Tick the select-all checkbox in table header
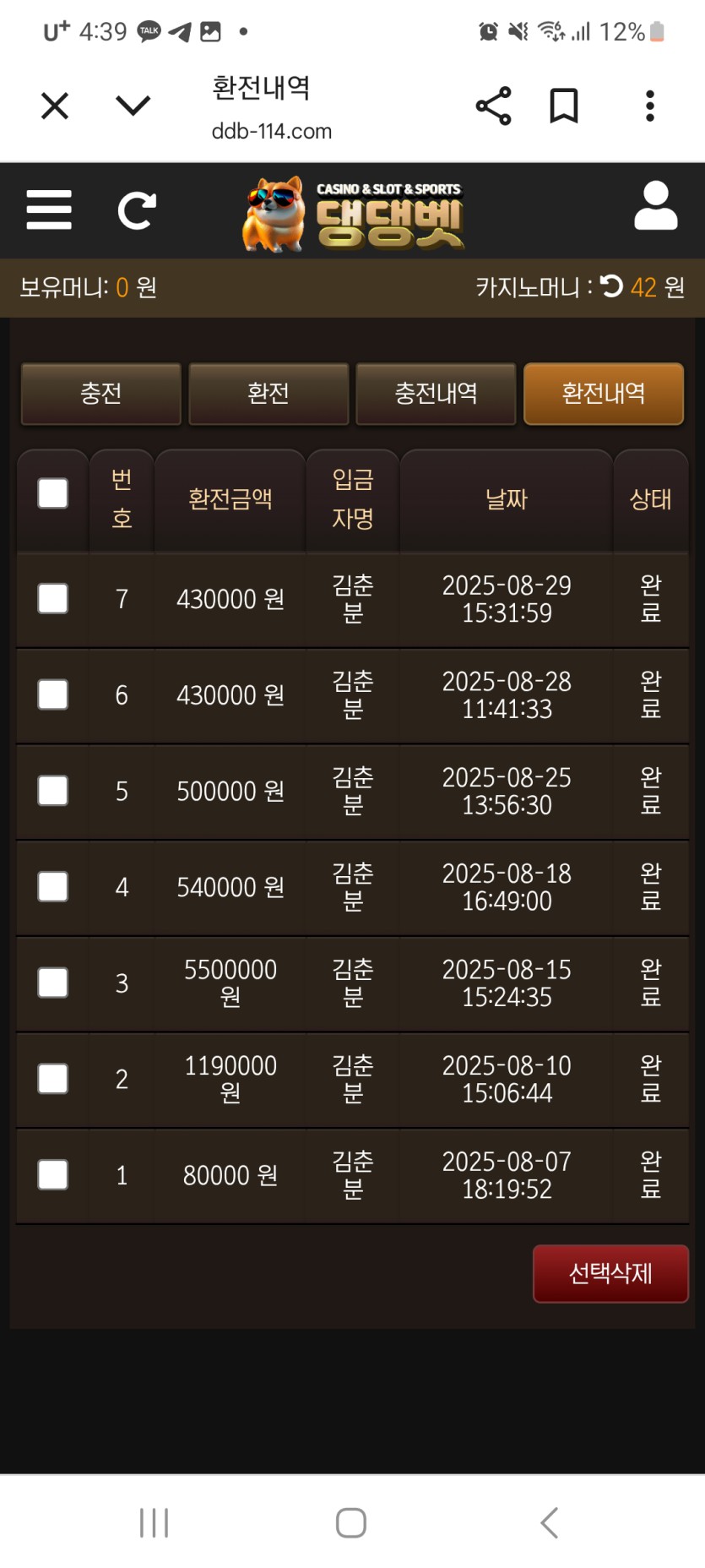 pos(53,493)
